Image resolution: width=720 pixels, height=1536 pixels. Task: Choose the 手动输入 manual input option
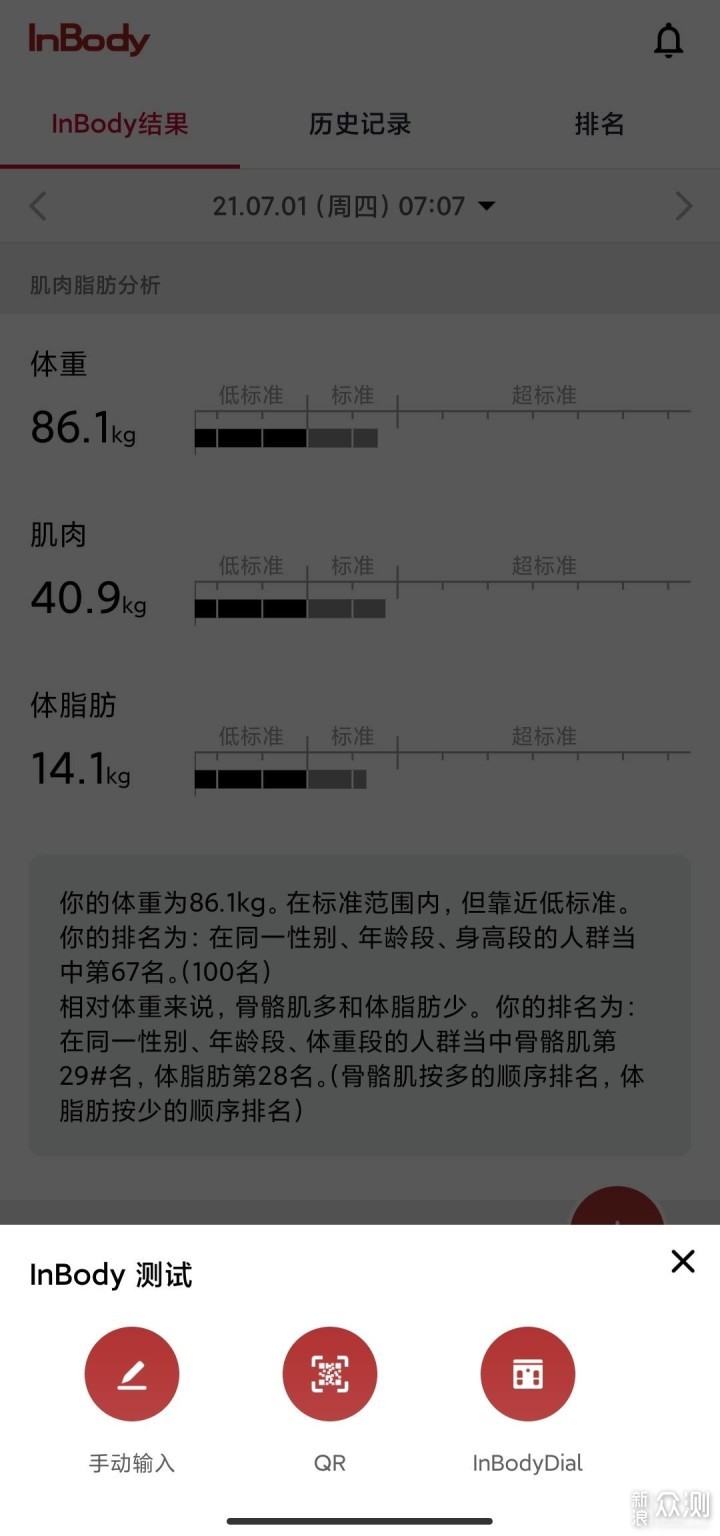[132, 1374]
